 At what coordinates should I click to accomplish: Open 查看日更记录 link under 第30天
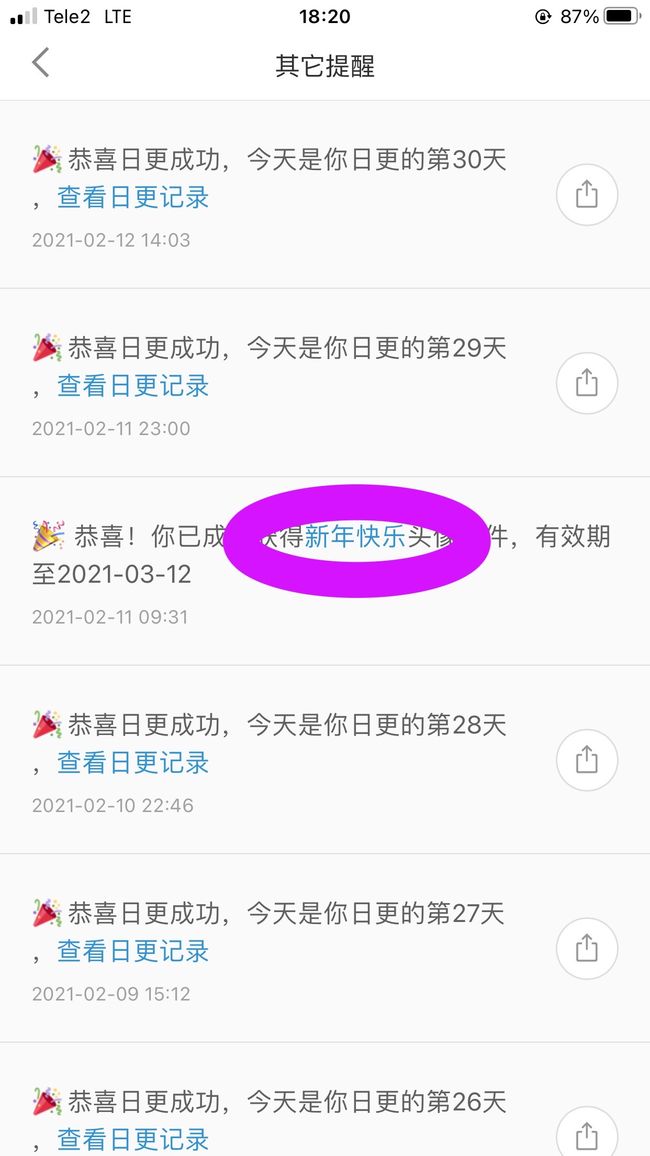[133, 198]
